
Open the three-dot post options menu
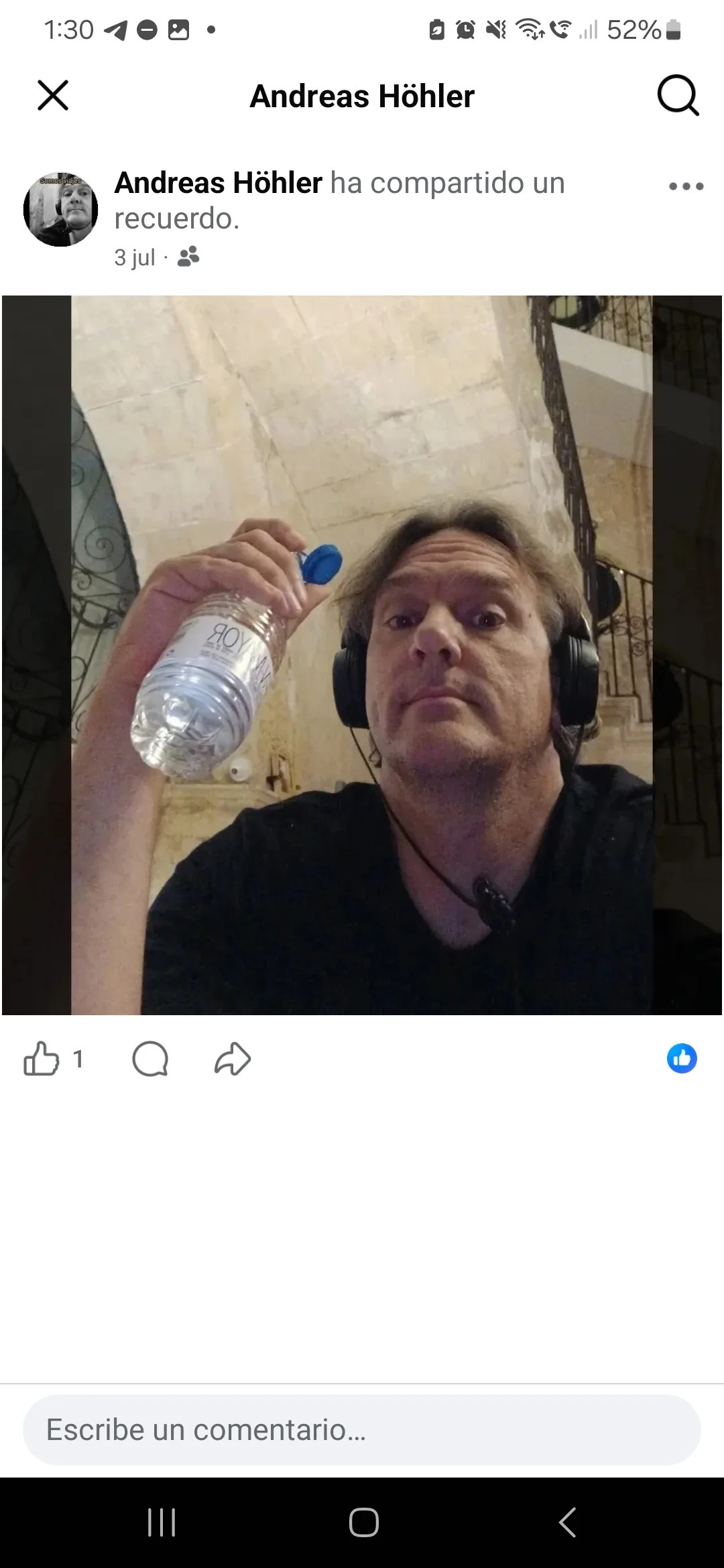[x=686, y=186]
